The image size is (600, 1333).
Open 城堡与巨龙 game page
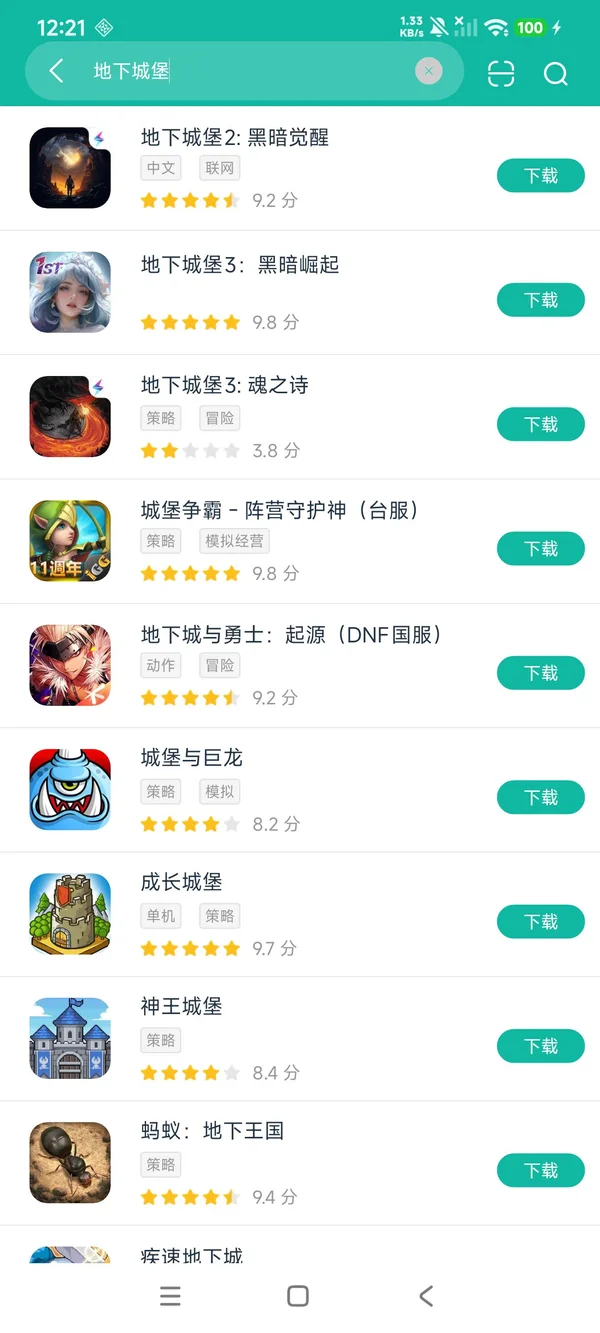pos(192,759)
